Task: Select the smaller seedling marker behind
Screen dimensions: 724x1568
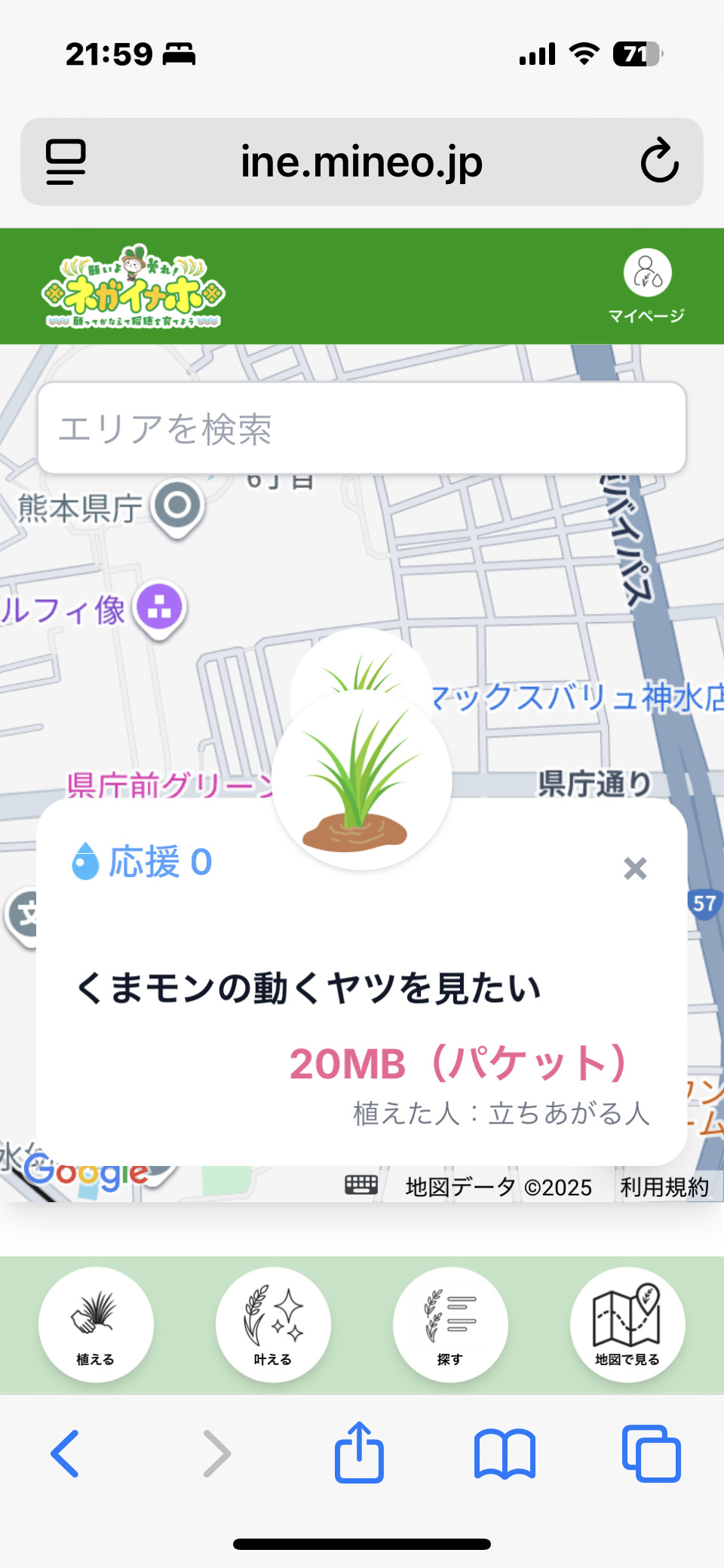Action: click(x=362, y=664)
